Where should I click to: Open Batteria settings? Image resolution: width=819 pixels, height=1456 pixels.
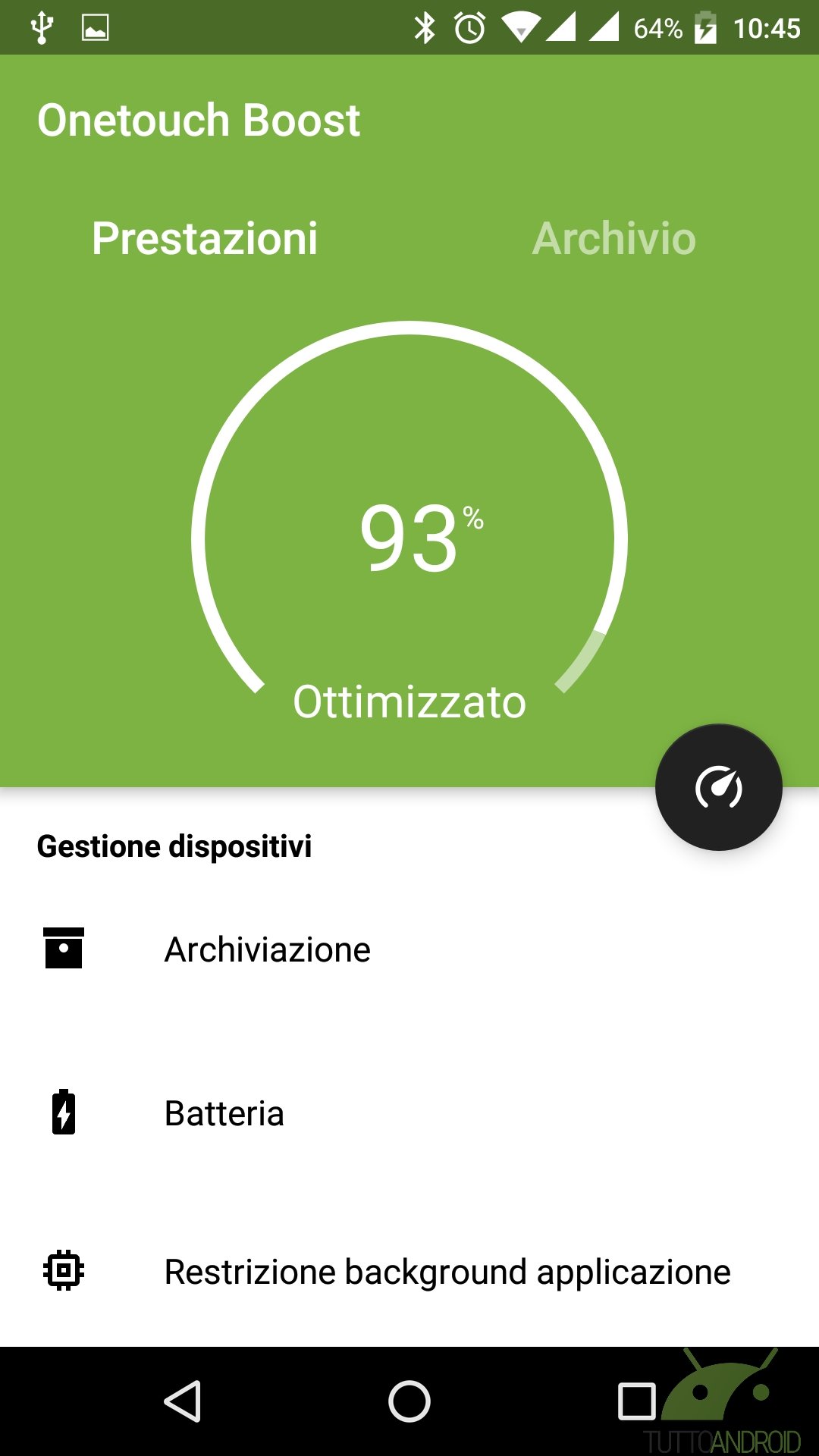[x=409, y=1113]
